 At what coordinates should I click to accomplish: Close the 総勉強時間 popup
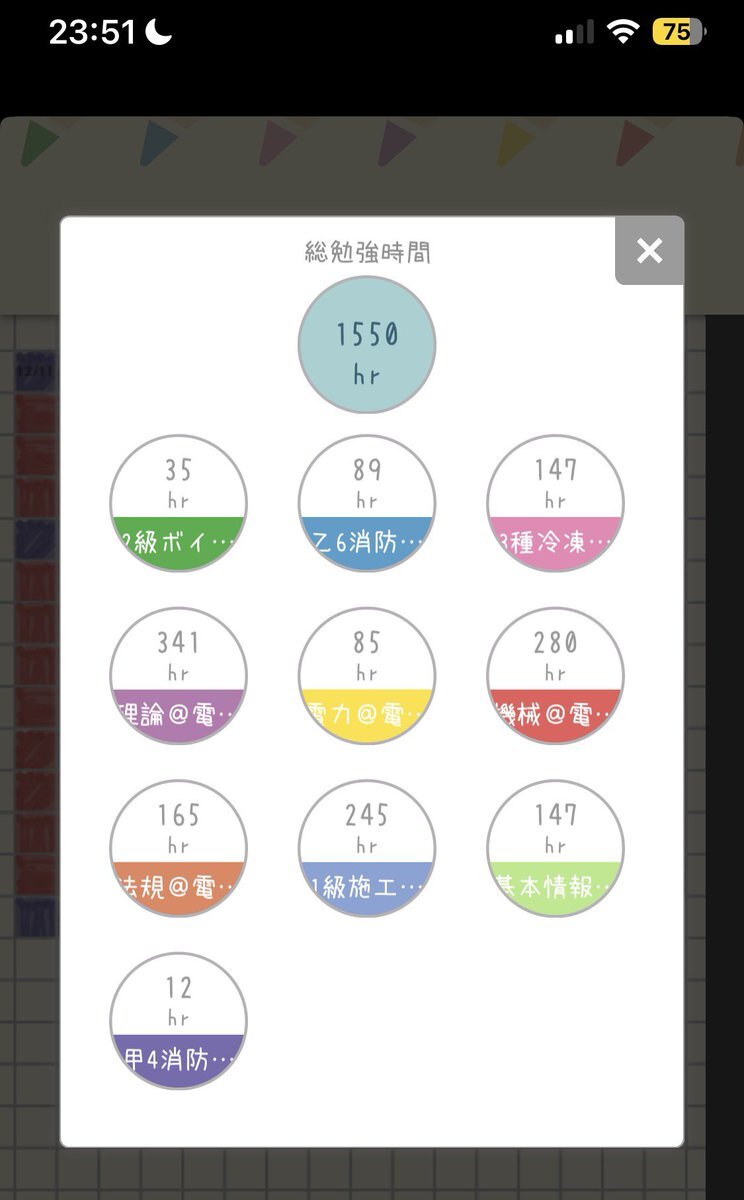coord(649,251)
